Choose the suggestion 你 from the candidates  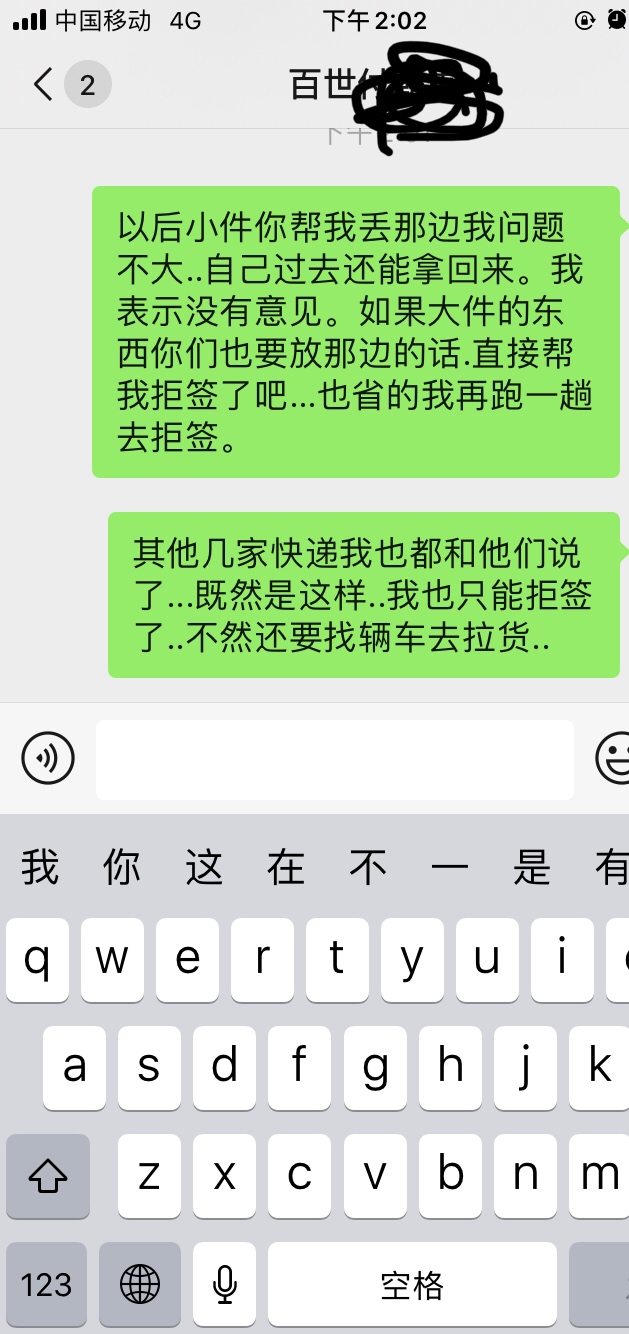click(122, 867)
